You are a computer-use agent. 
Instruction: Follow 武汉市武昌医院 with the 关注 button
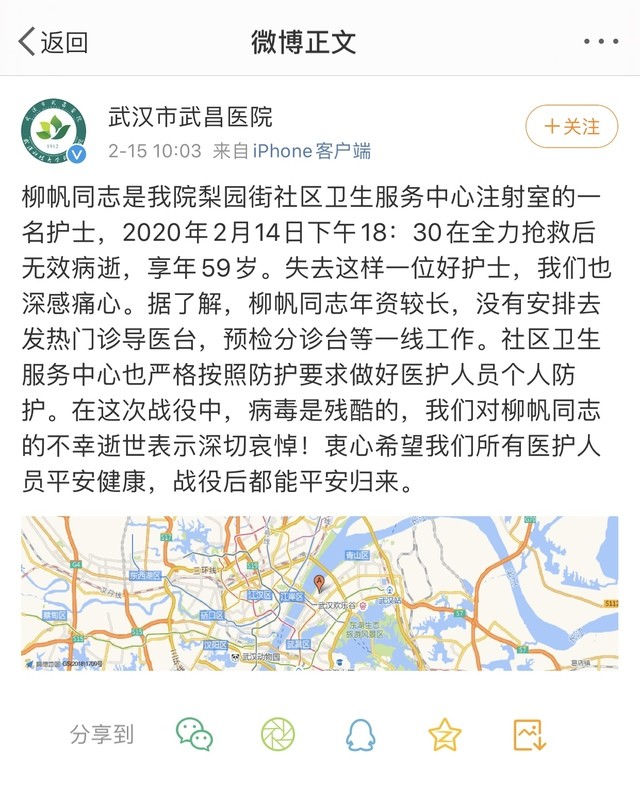[572, 127]
